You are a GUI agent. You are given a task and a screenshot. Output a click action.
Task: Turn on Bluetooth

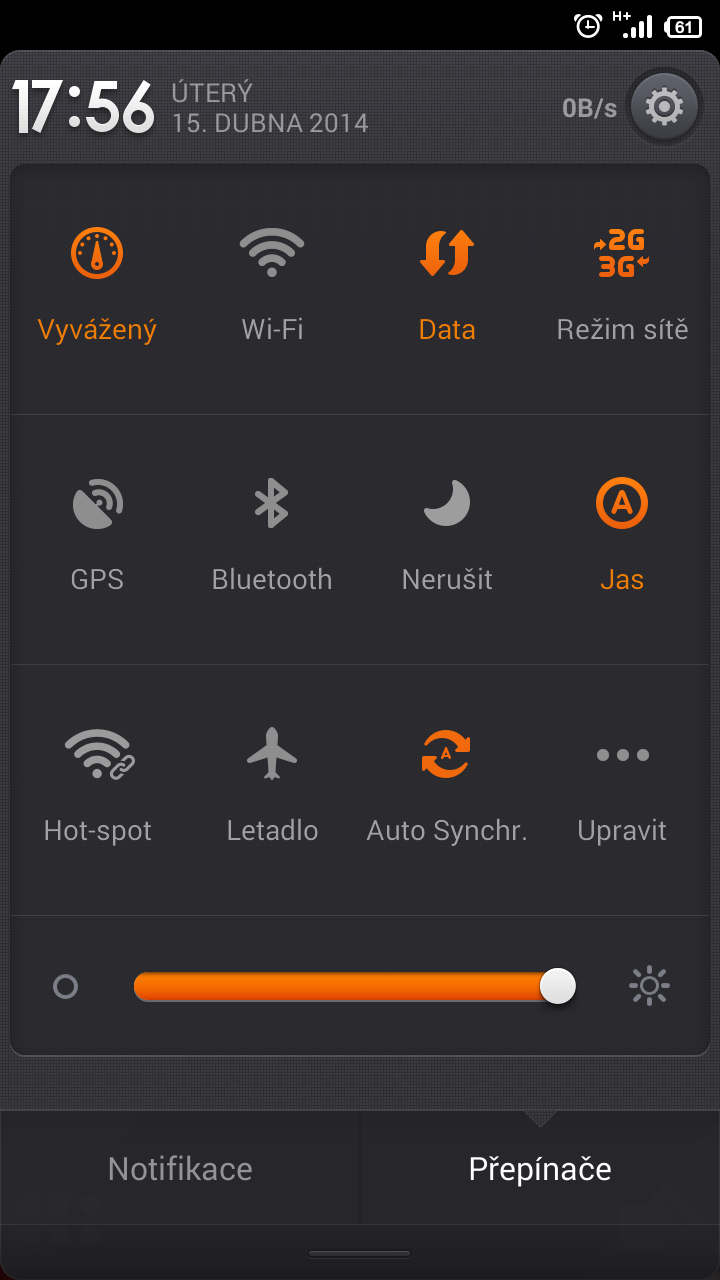272,537
